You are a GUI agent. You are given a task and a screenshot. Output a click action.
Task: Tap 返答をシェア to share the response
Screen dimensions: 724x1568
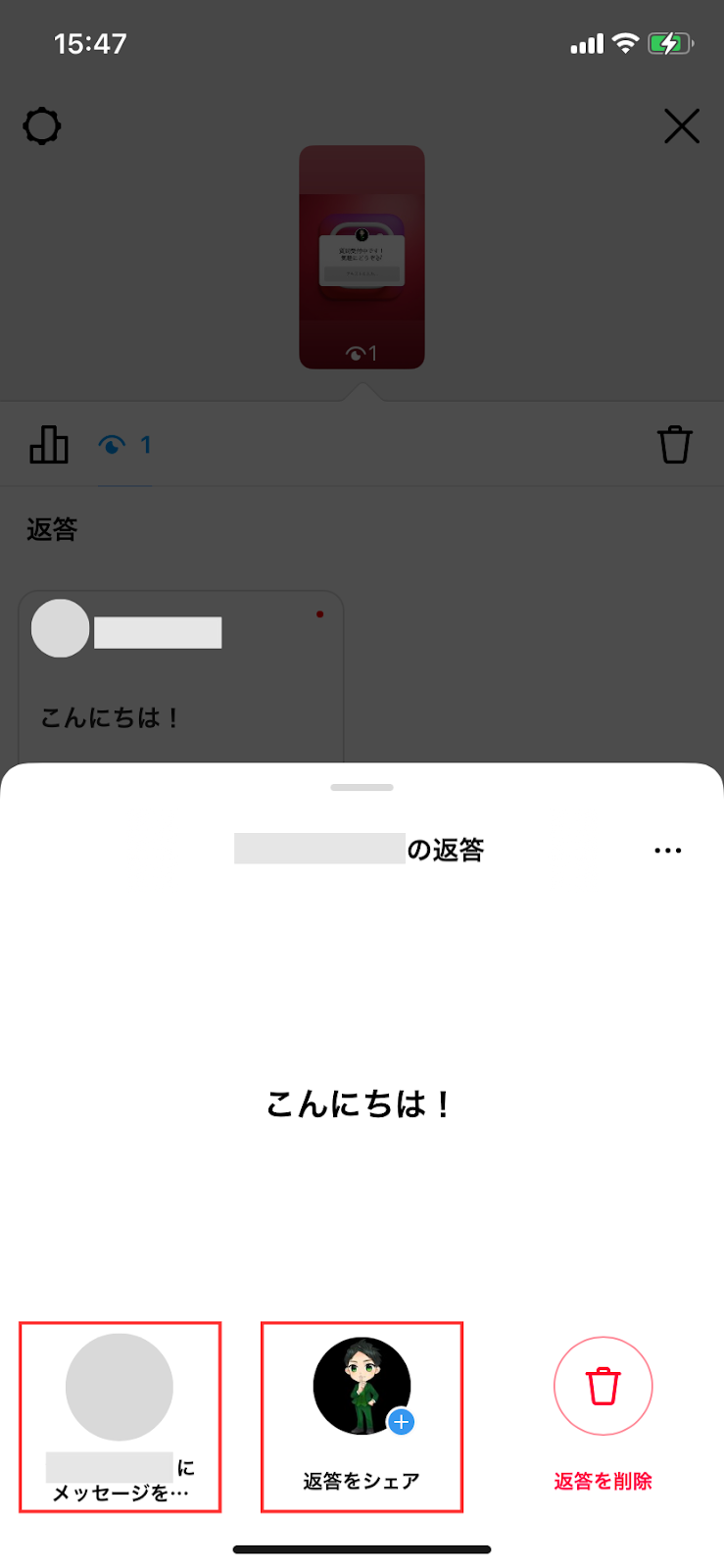(362, 1417)
